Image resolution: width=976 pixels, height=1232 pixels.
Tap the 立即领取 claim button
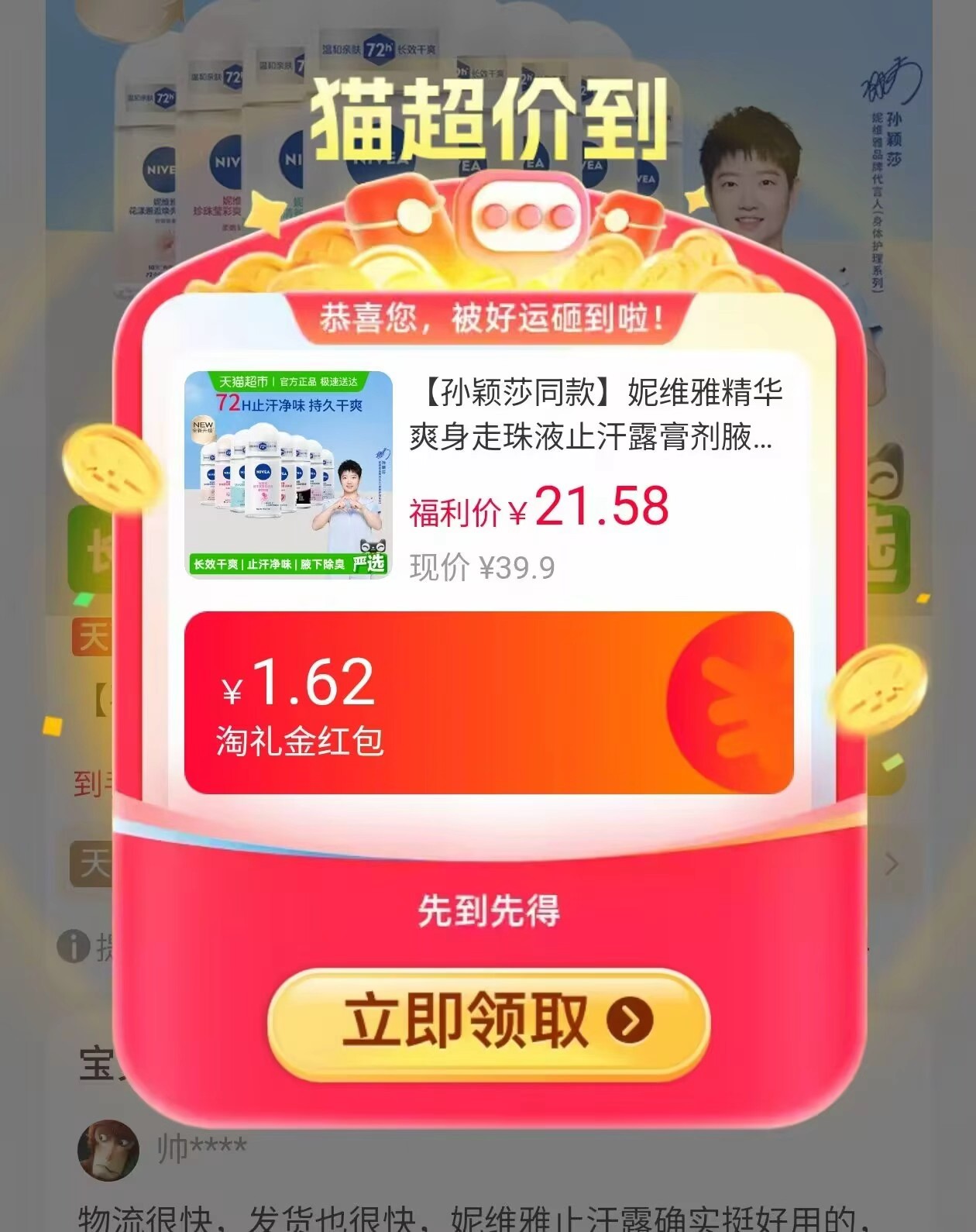point(488,1021)
